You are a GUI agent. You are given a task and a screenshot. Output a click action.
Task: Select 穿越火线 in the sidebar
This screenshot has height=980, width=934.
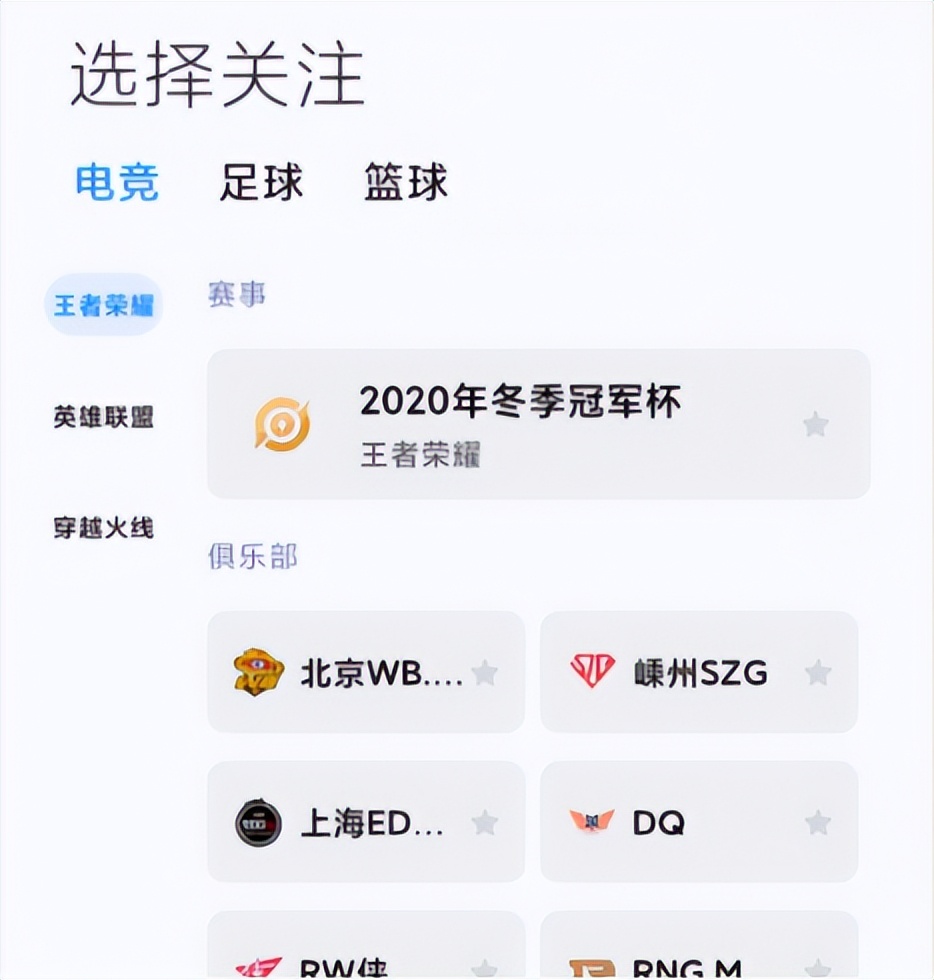103,527
